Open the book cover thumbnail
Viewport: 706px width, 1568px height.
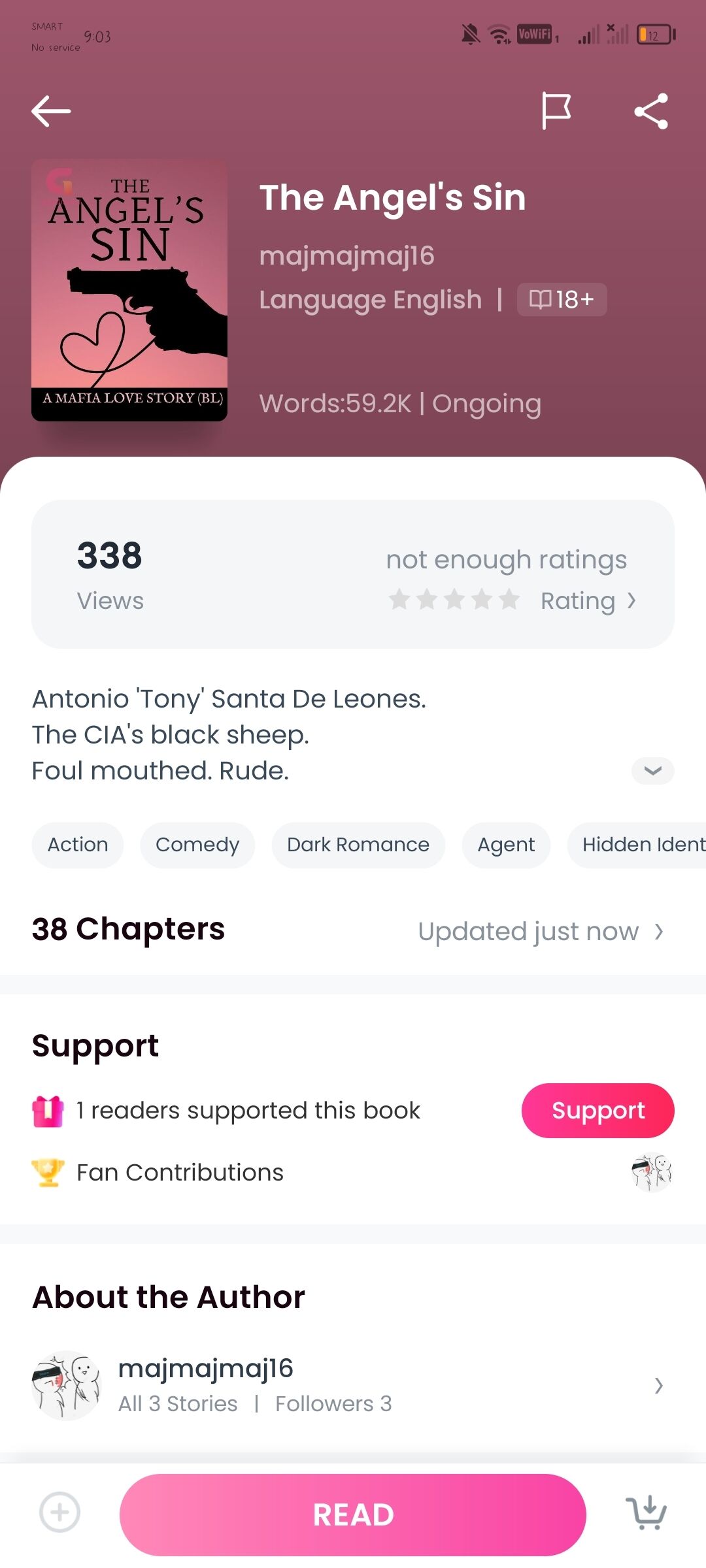tap(129, 290)
